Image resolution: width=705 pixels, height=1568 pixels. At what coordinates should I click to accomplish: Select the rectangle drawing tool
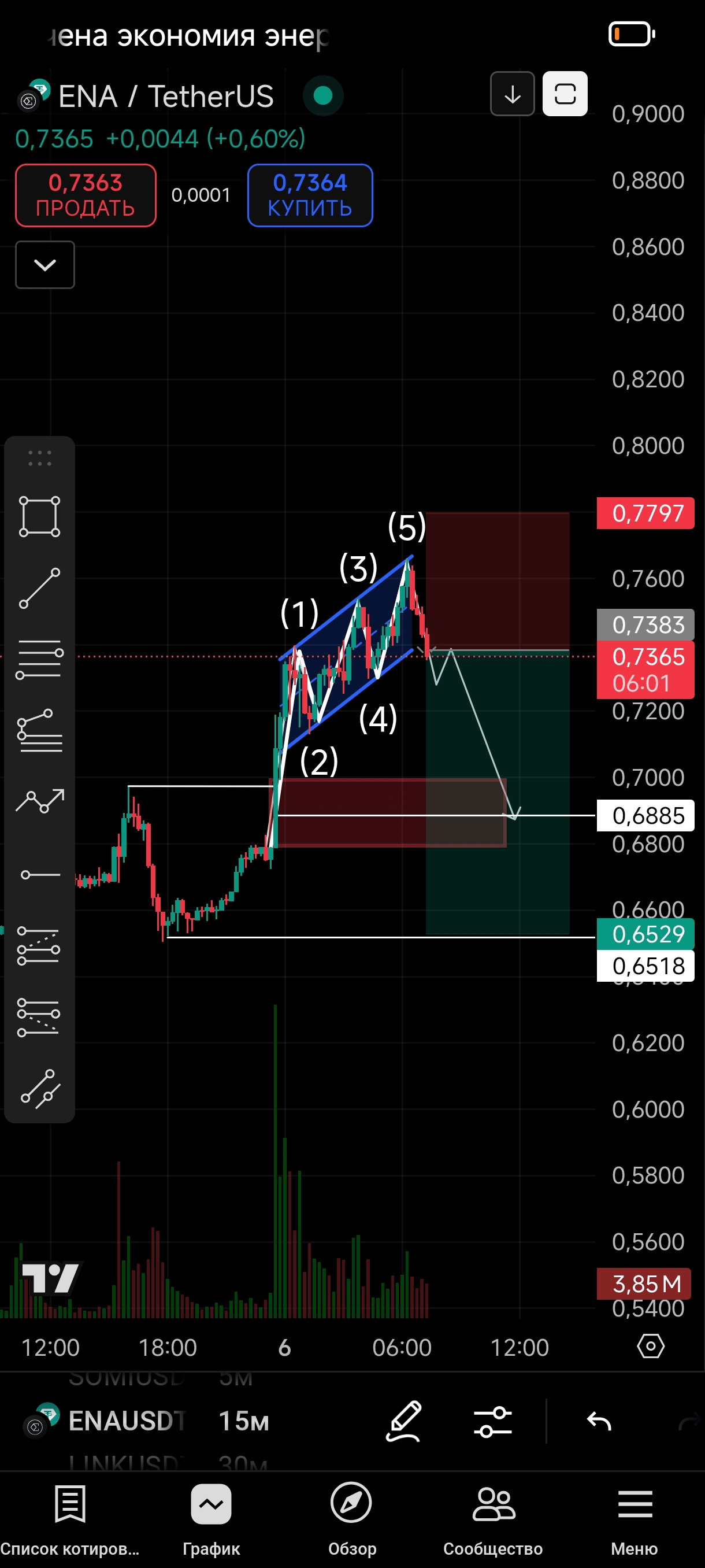pos(39,516)
